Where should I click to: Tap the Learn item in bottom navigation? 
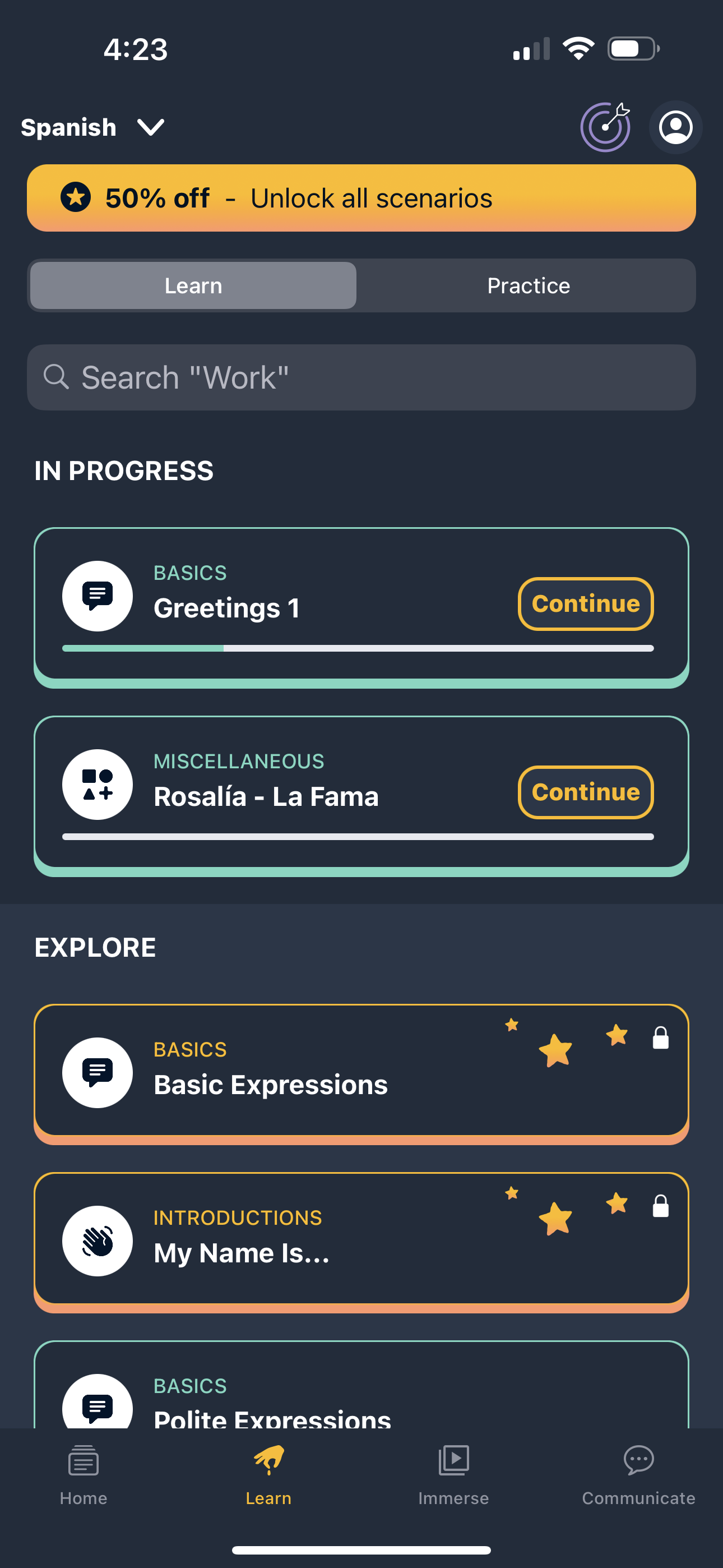point(268,1473)
